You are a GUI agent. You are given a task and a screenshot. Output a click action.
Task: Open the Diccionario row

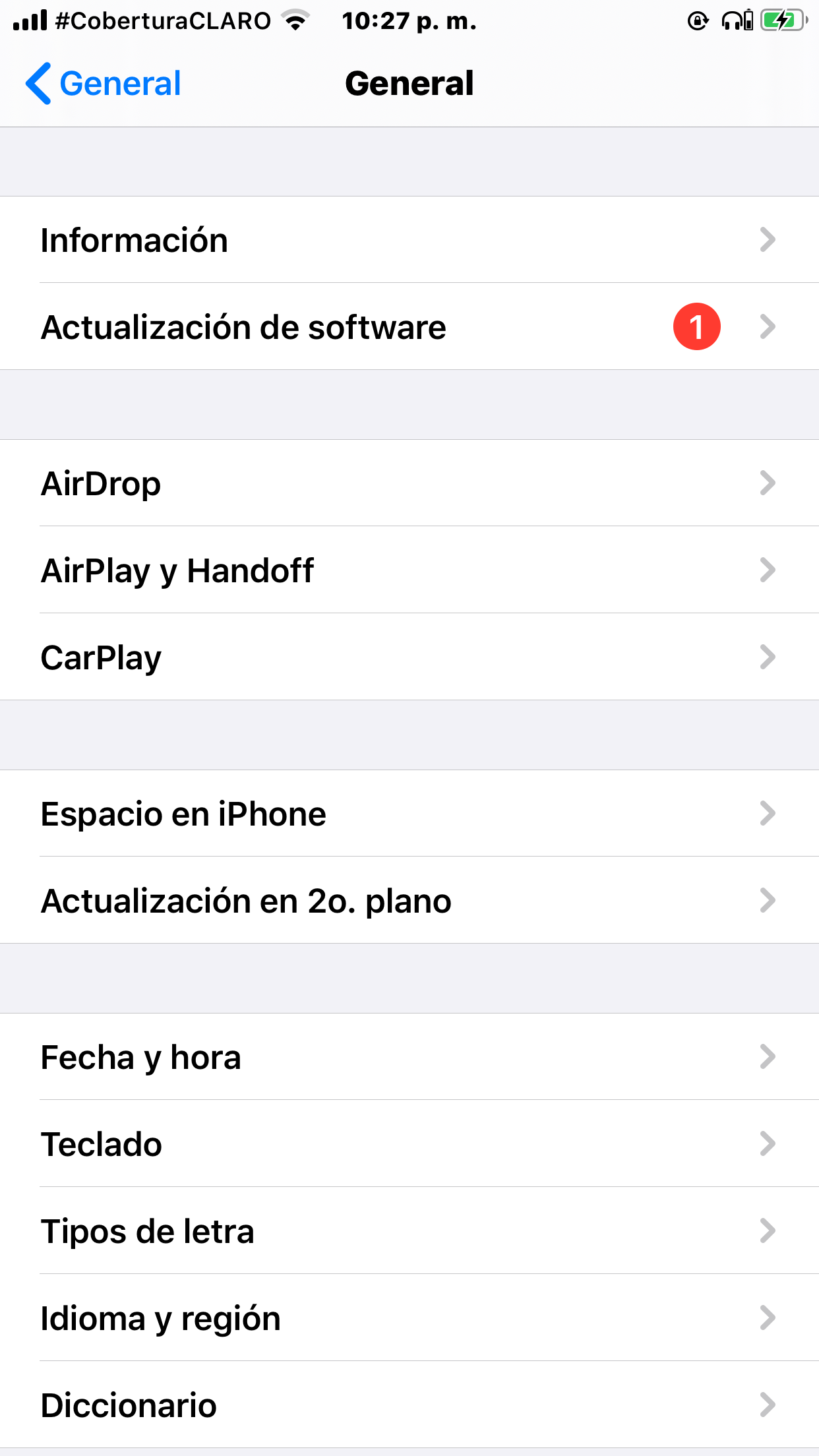click(x=409, y=1405)
